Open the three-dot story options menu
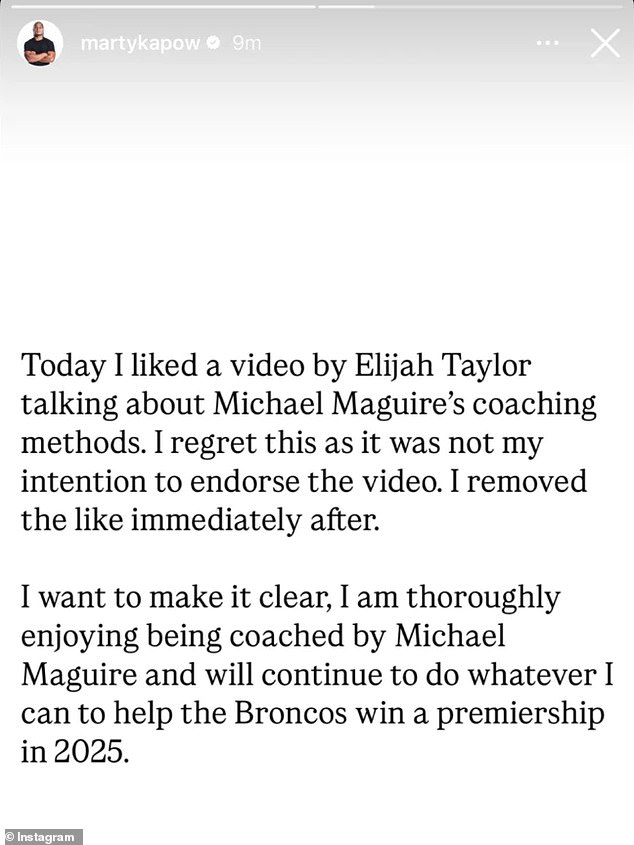This screenshot has width=634, height=845. pos(547,44)
